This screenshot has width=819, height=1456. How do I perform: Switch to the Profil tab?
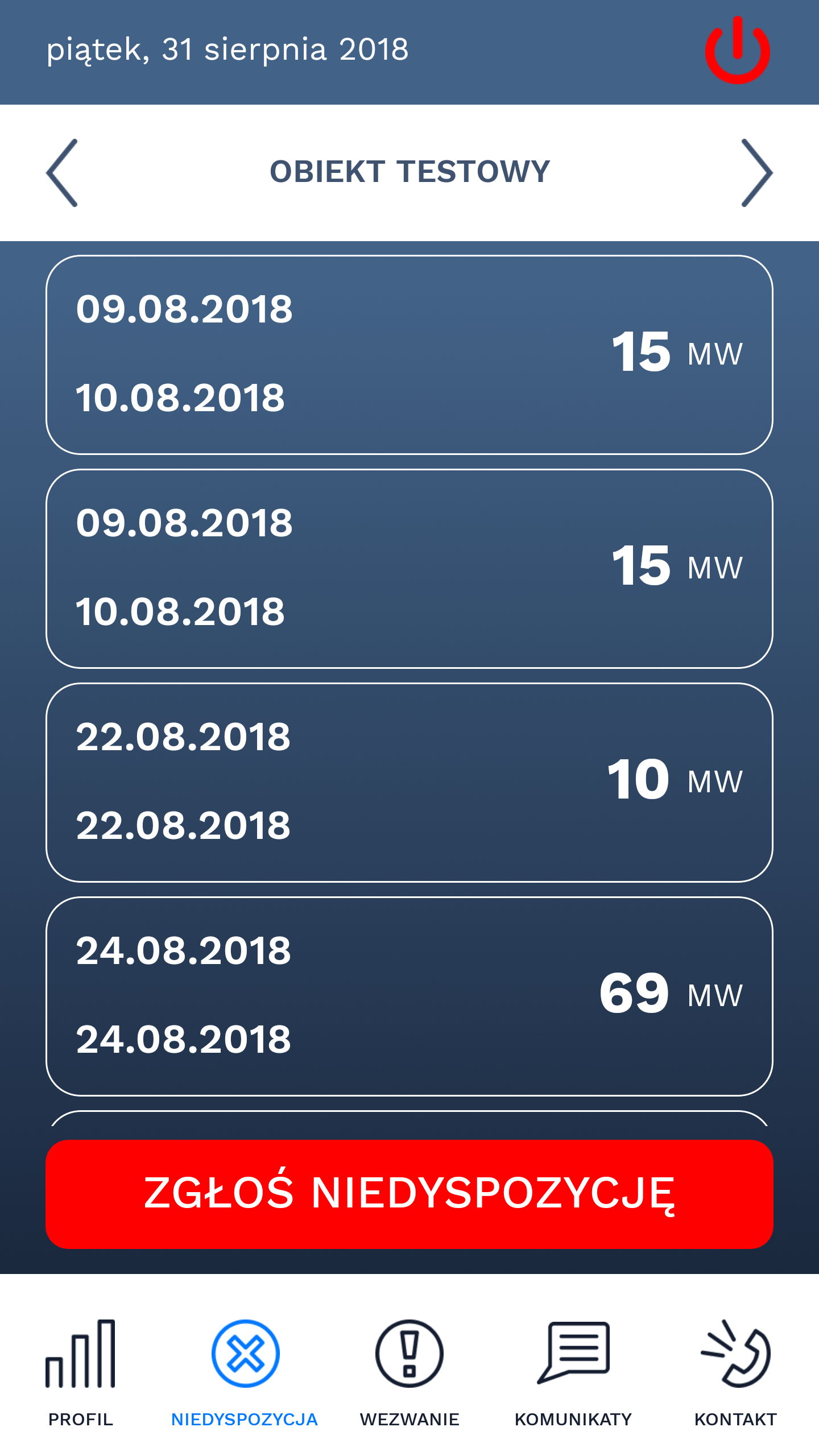(81, 1373)
